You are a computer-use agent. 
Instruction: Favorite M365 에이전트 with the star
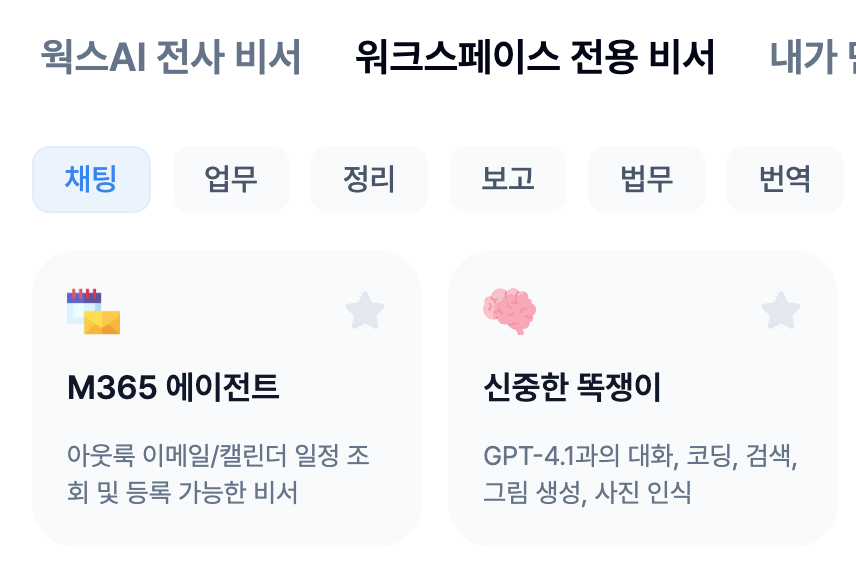click(365, 311)
